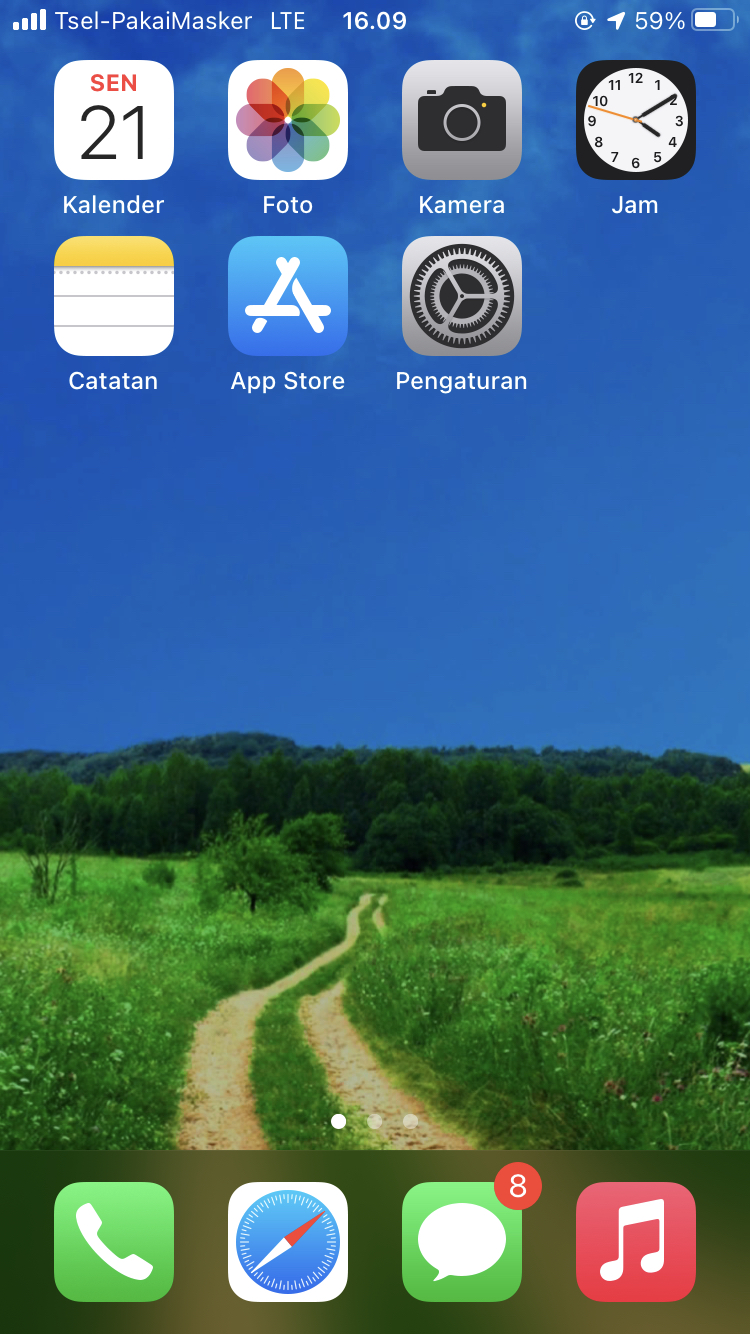The width and height of the screenshot is (750, 1334).
Task: Open the Phone app in the dock
Action: coord(113,1242)
